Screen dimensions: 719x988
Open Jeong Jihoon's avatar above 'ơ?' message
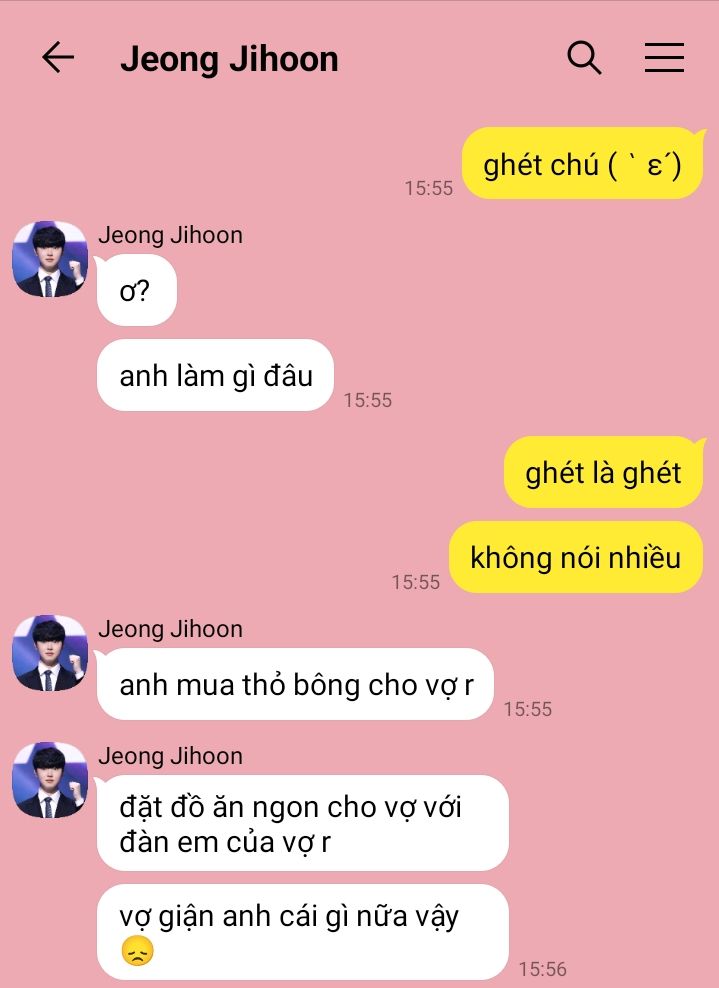[x=50, y=259]
